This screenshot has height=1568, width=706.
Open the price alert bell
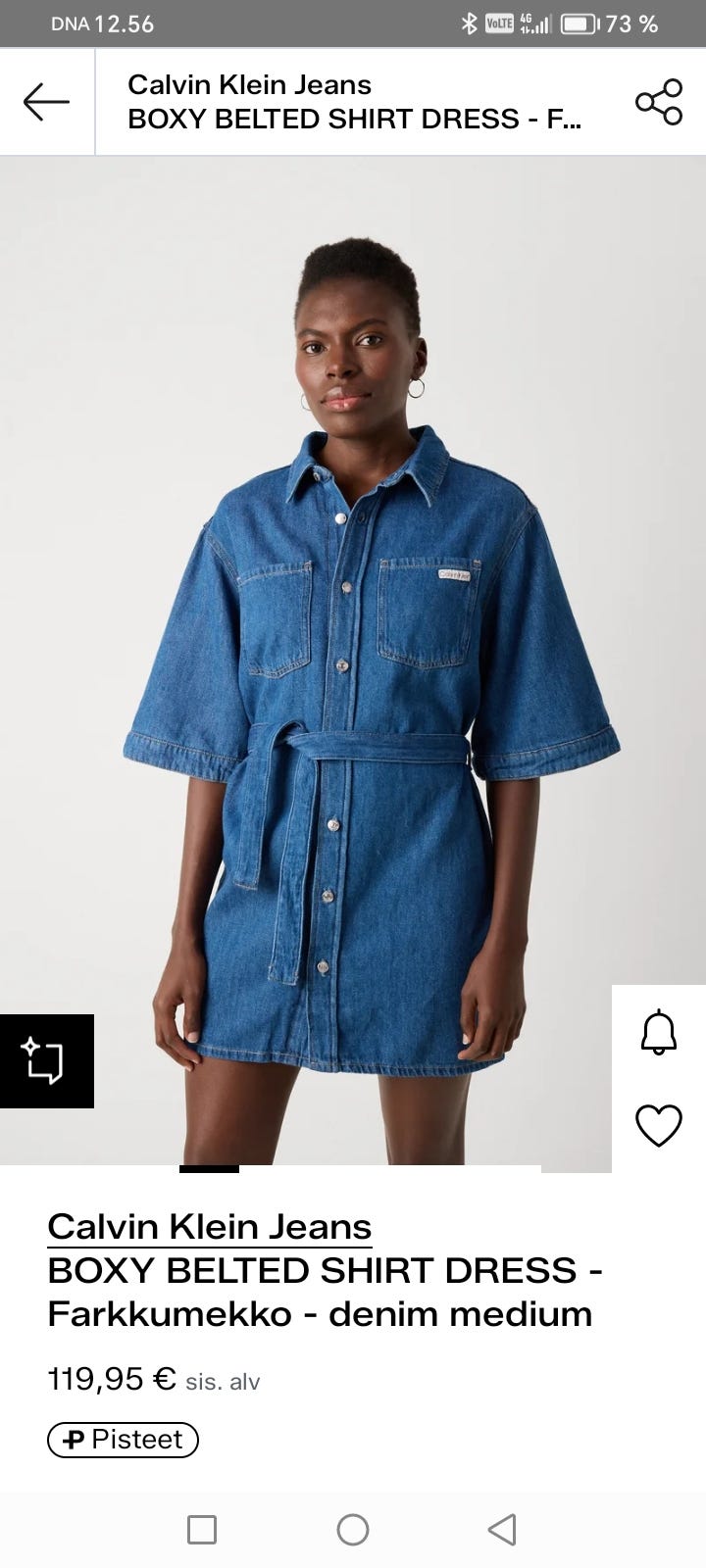coord(659,1032)
